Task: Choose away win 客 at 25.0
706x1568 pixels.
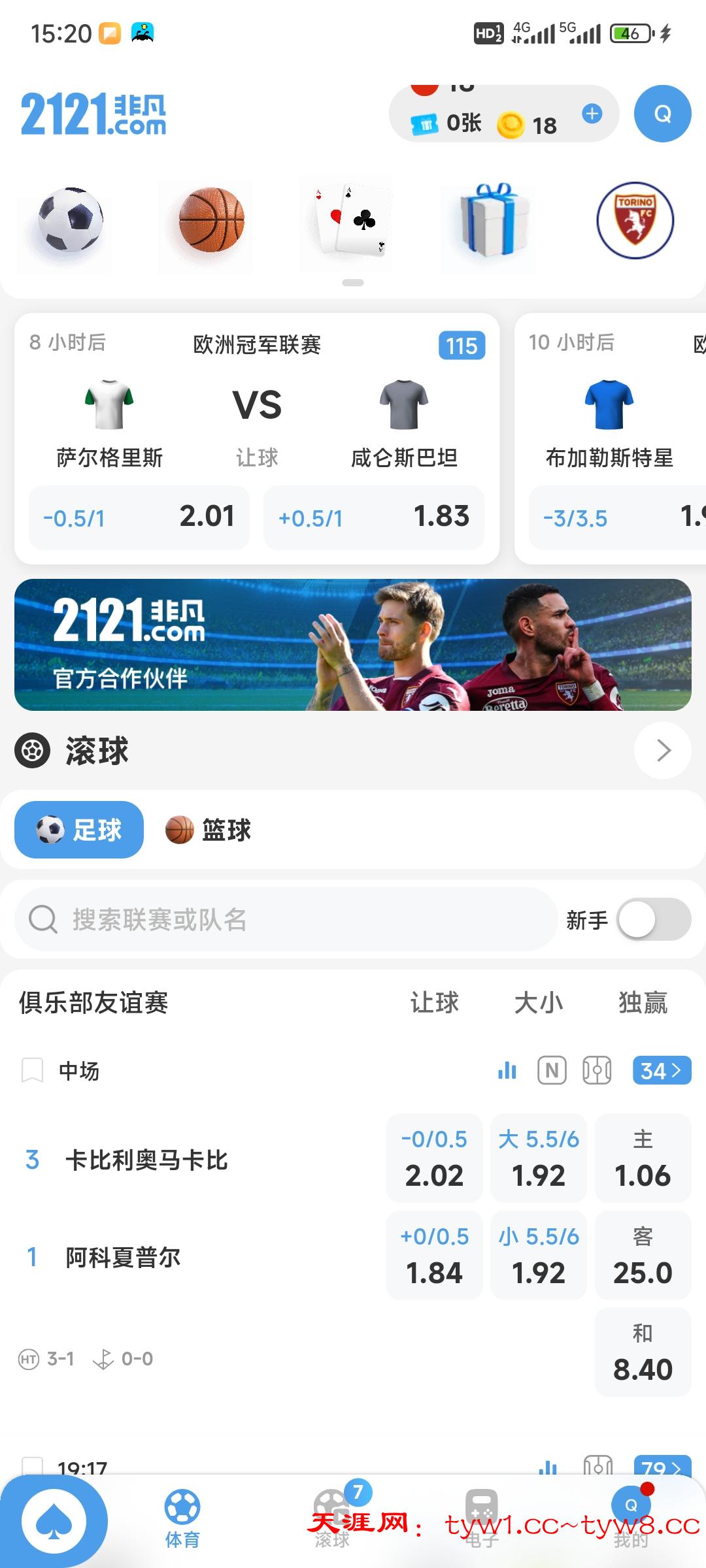Action: click(643, 1255)
